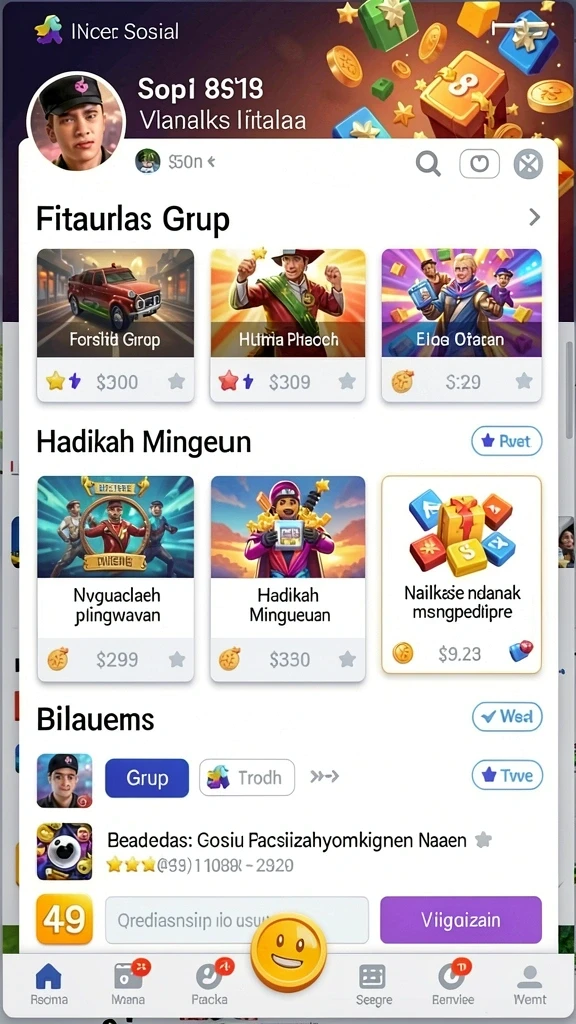Switch to the Rsoma home tab
The height and width of the screenshot is (1024, 576).
point(48,984)
